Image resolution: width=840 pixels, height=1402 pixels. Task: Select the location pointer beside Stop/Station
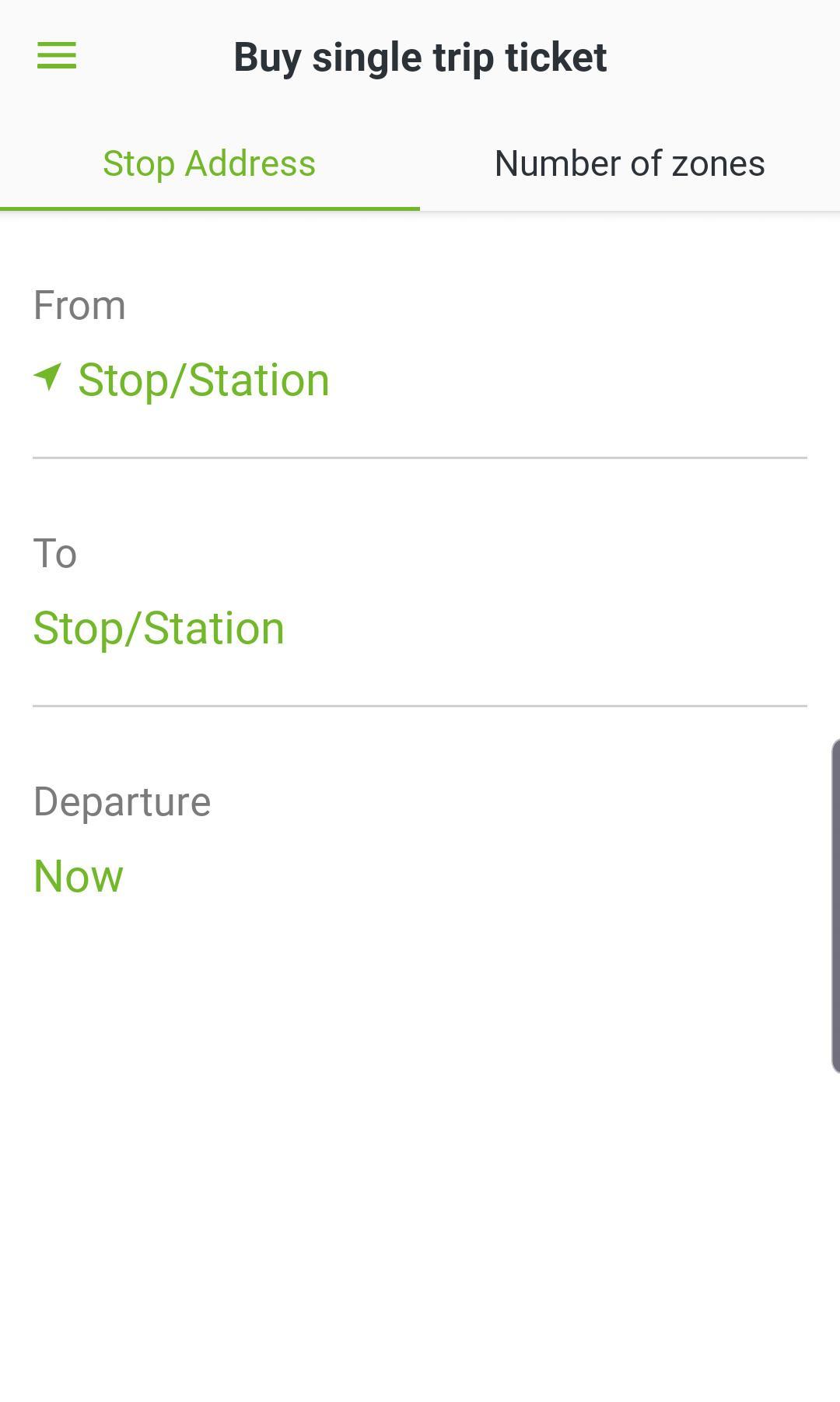[x=47, y=378]
